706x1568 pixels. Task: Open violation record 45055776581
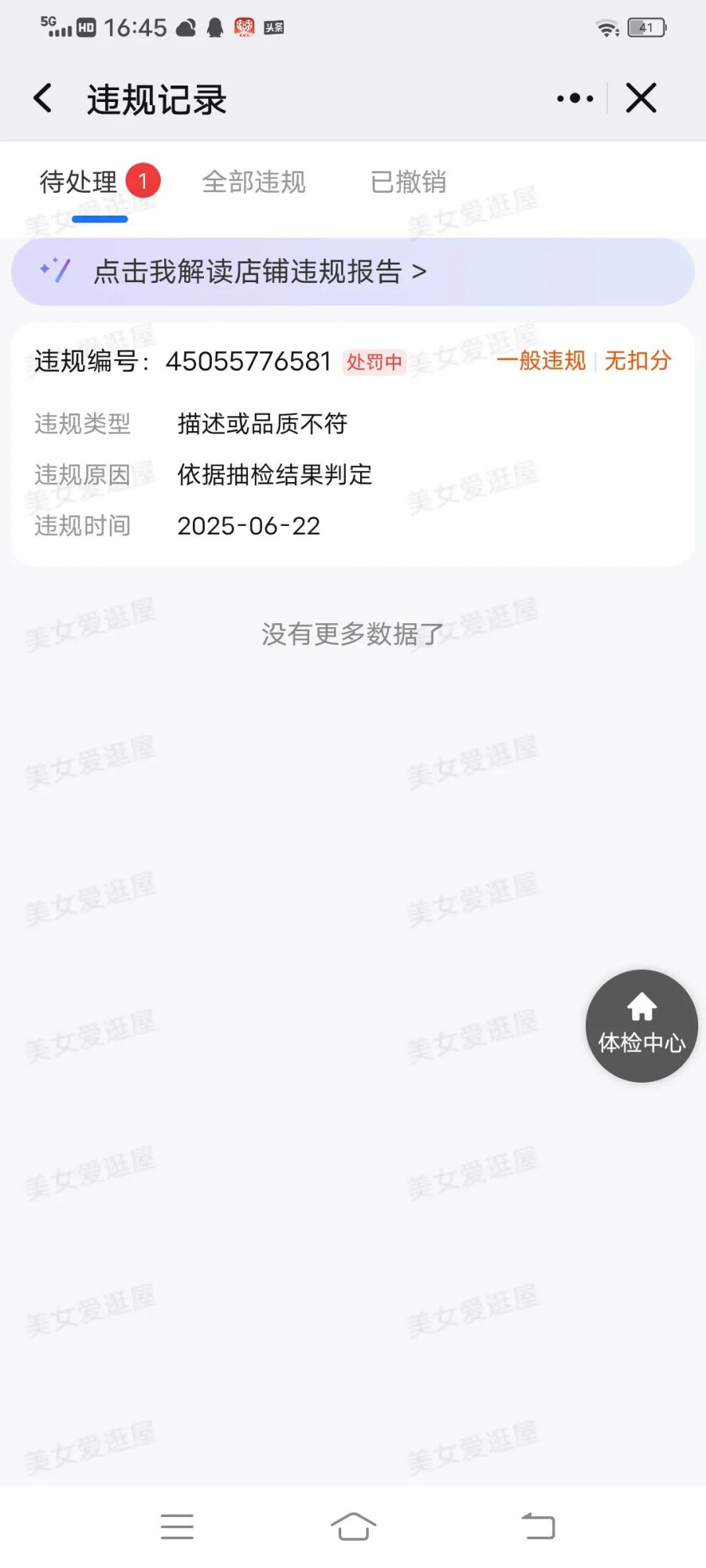point(352,444)
